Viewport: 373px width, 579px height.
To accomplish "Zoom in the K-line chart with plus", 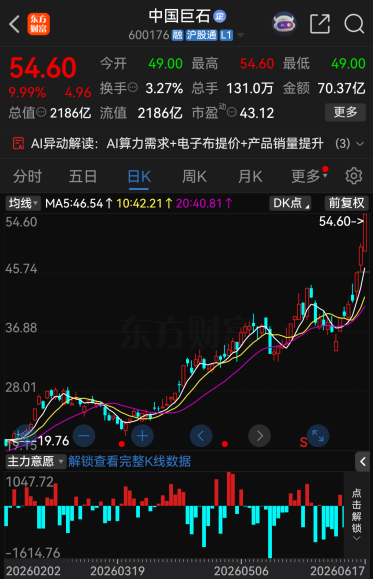I will 142,436.
